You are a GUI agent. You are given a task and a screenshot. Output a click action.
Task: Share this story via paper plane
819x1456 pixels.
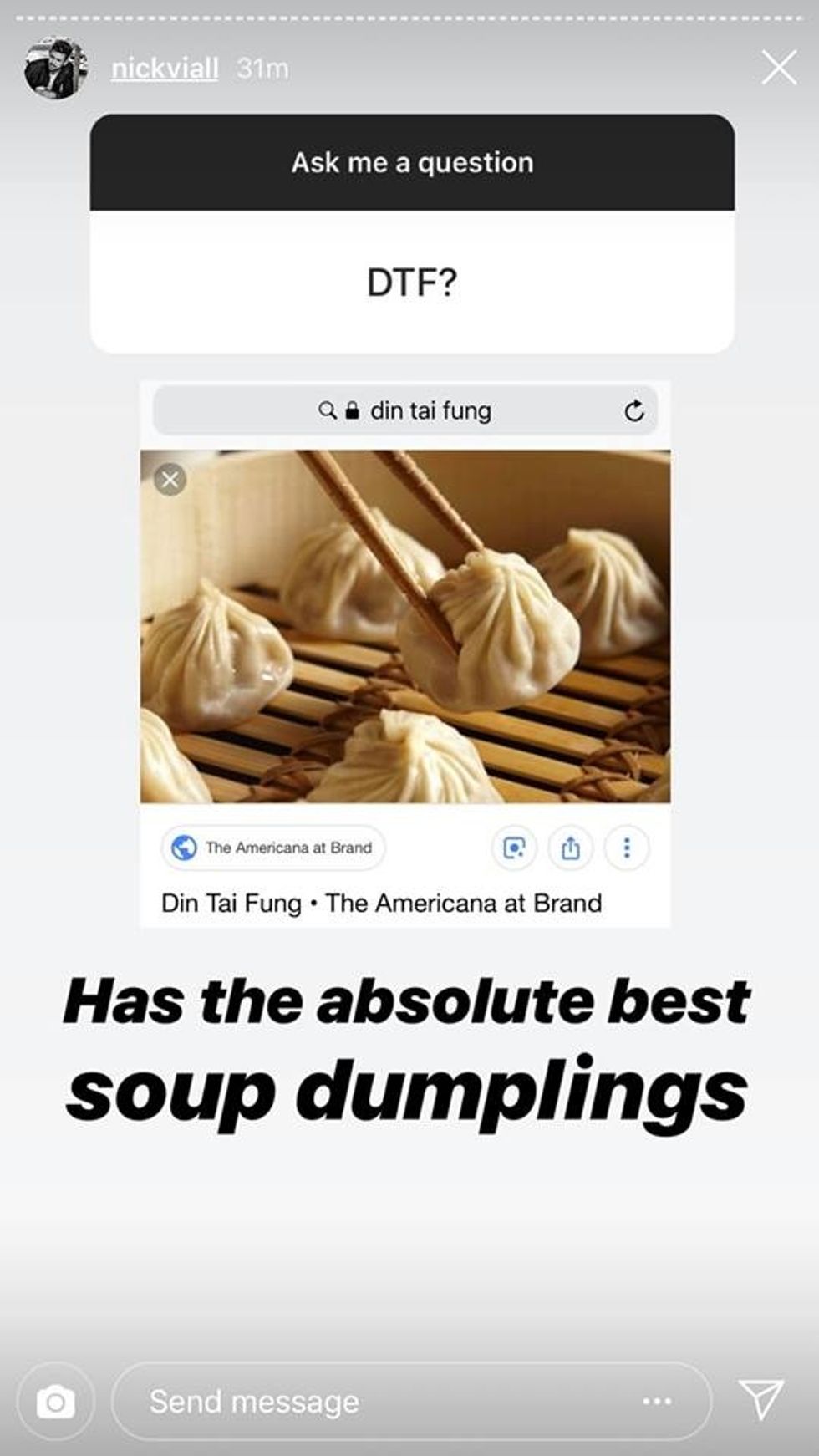click(x=760, y=1399)
